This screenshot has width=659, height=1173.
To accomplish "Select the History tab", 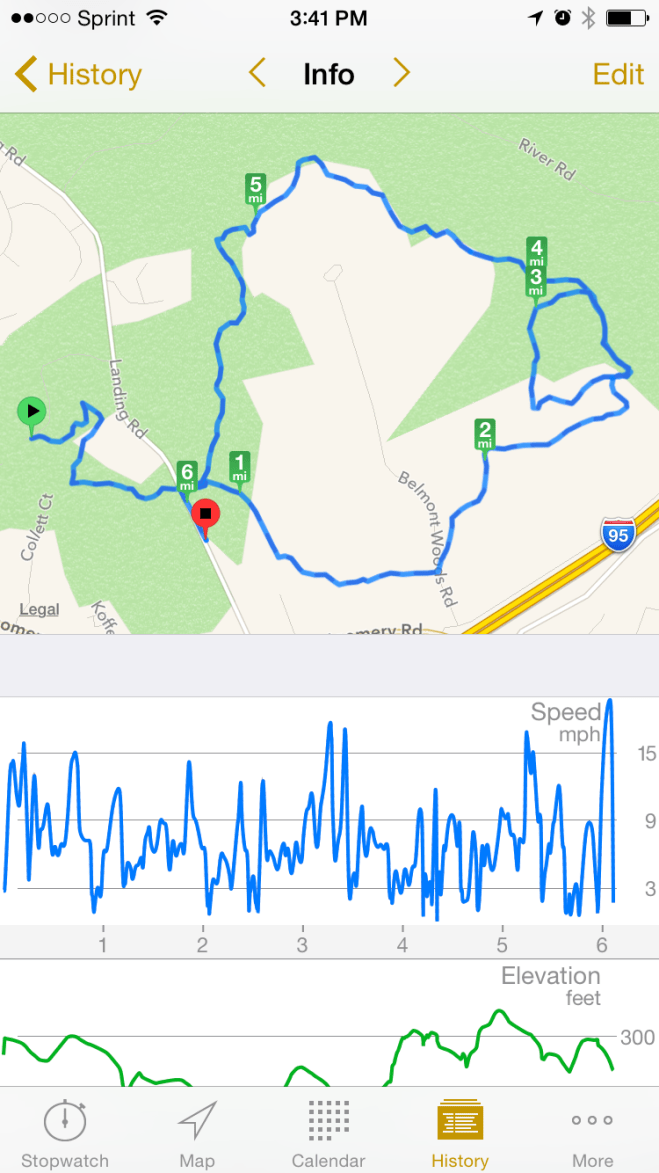I will (460, 1132).
